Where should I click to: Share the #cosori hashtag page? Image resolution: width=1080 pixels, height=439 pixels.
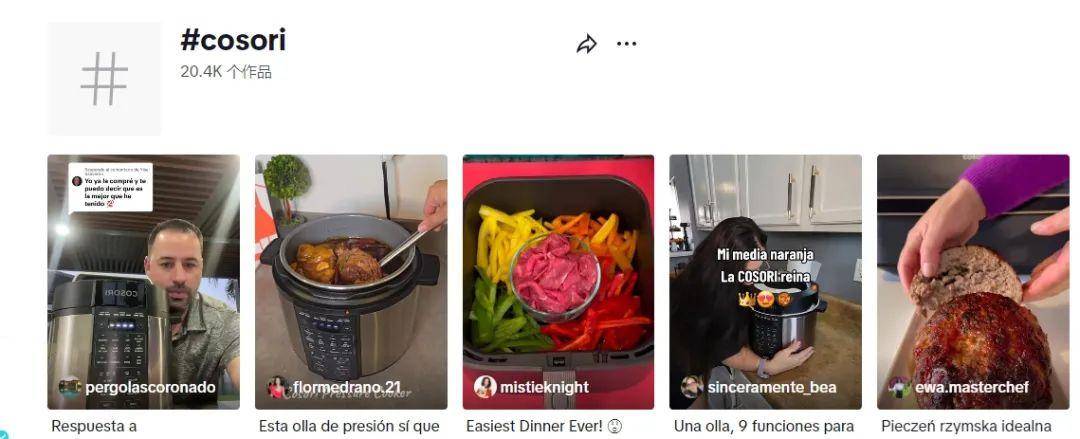click(x=586, y=44)
